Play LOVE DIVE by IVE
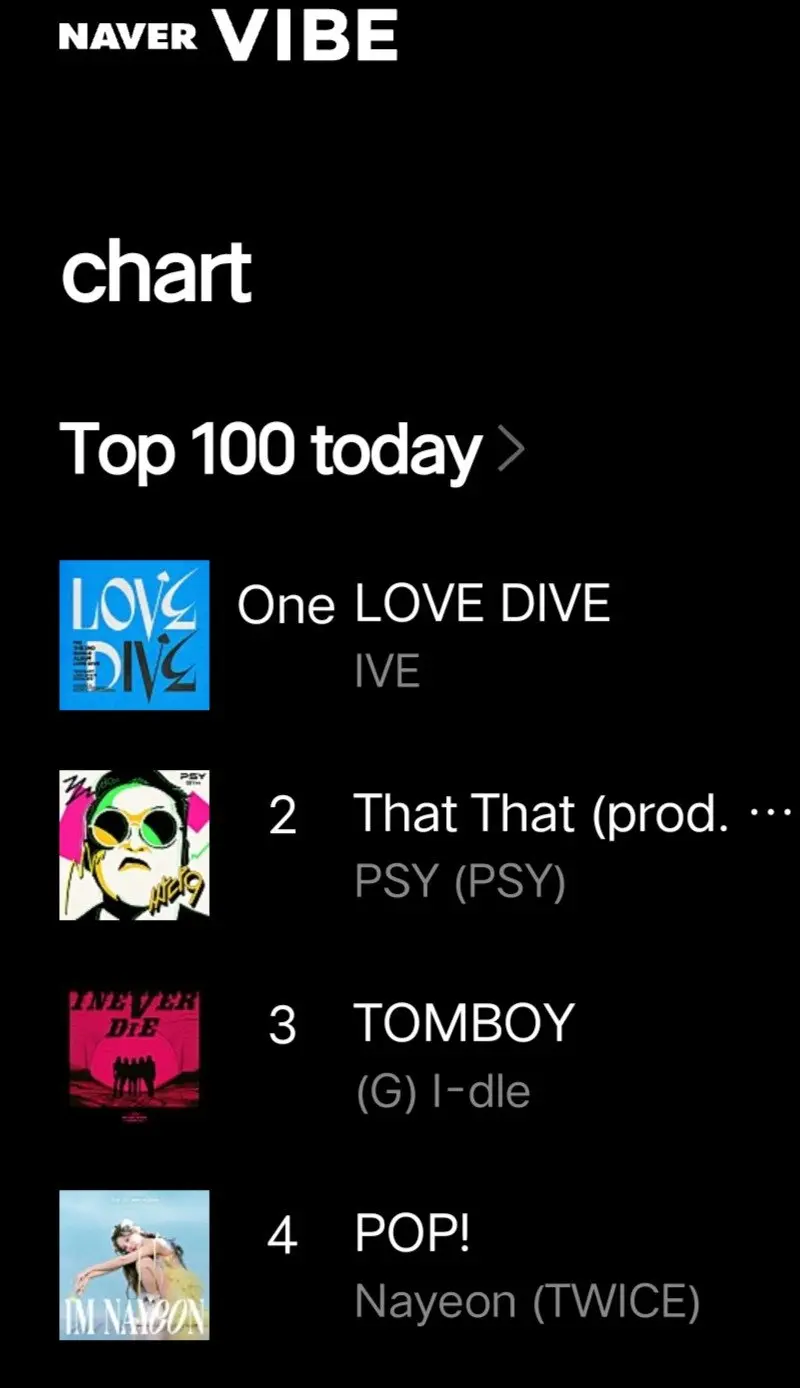 [481, 606]
